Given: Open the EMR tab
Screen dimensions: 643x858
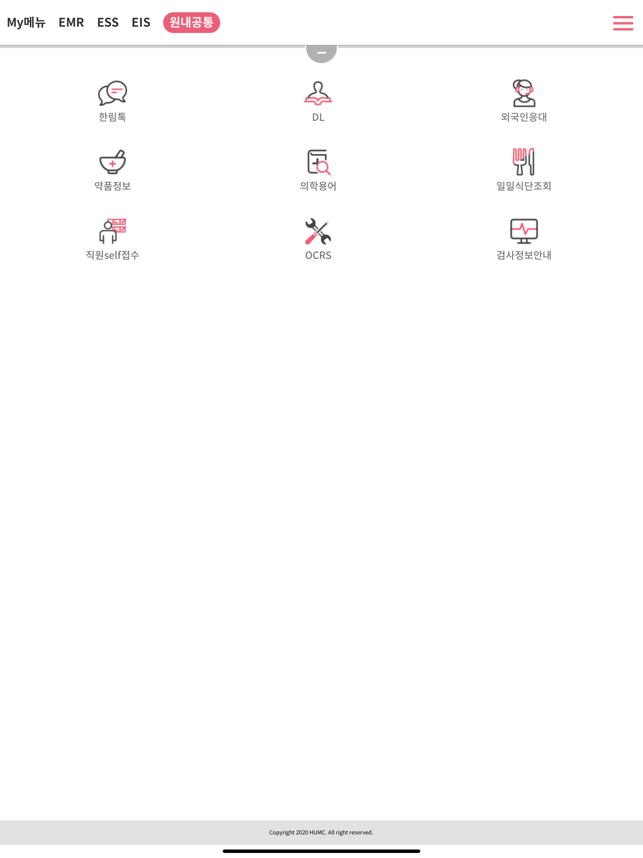Looking at the screenshot, I should point(71,22).
